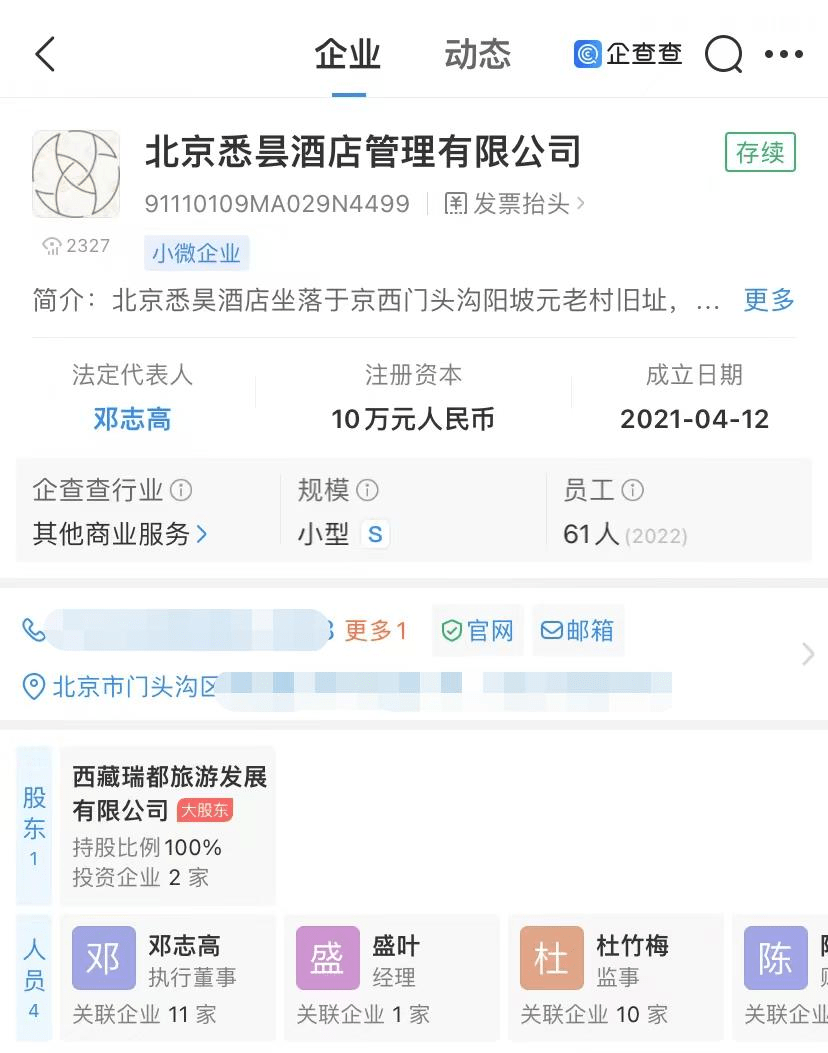This screenshot has width=828, height=1053.
Task: Open the three-dot overflow menu
Action: point(783,55)
